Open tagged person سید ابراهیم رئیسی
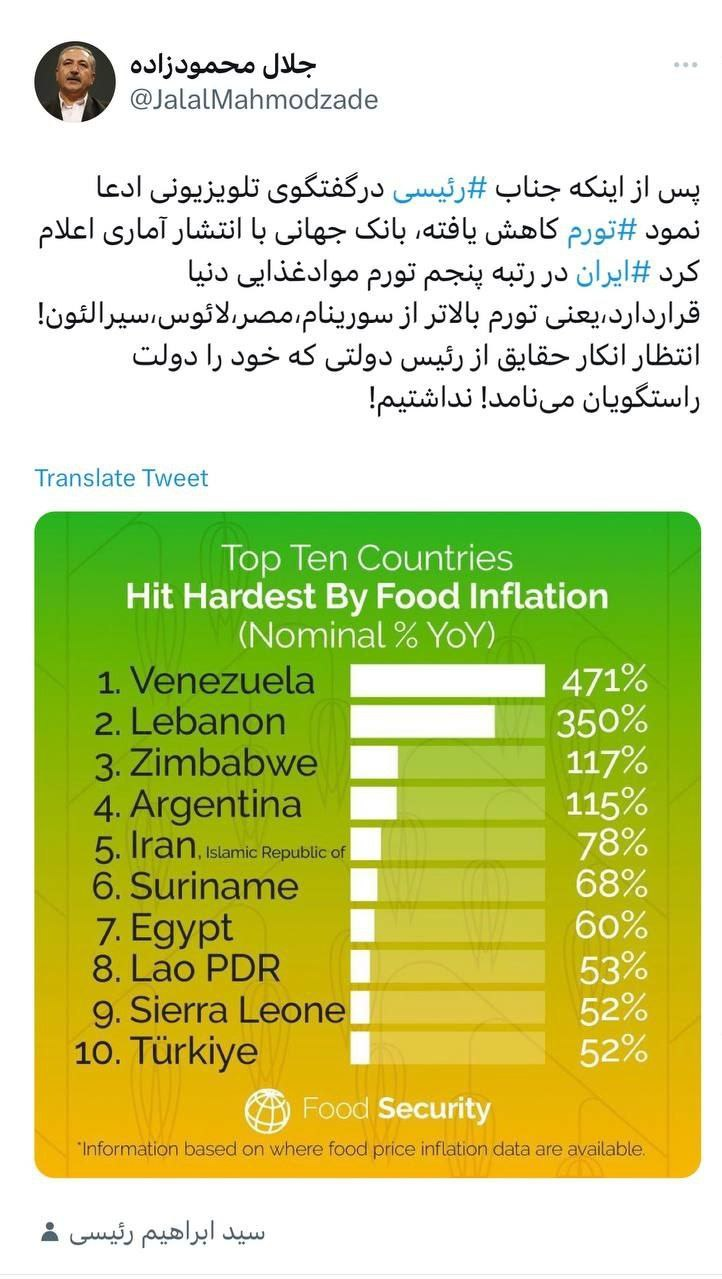Viewport: 722px width, 1279px height. click(x=167, y=1232)
